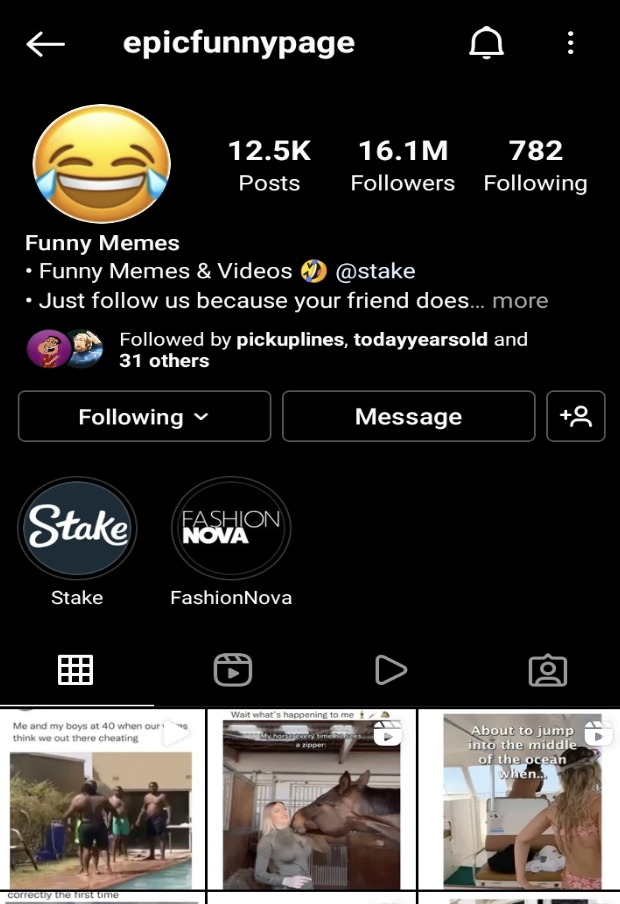The width and height of the screenshot is (620, 904).
Task: Switch to the posts grid tab
Action: 75,670
